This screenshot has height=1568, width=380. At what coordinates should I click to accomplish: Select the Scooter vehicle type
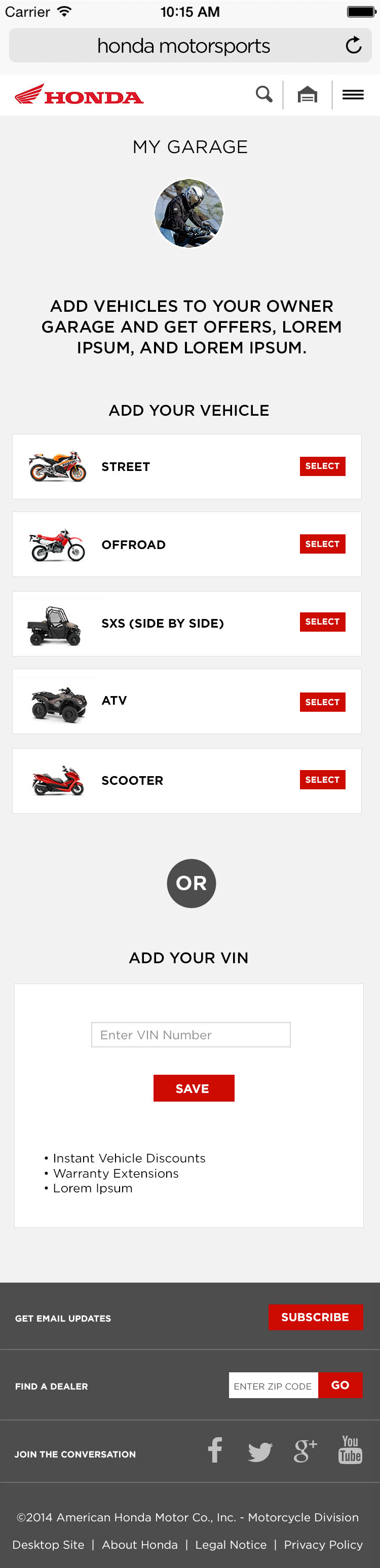(x=322, y=780)
